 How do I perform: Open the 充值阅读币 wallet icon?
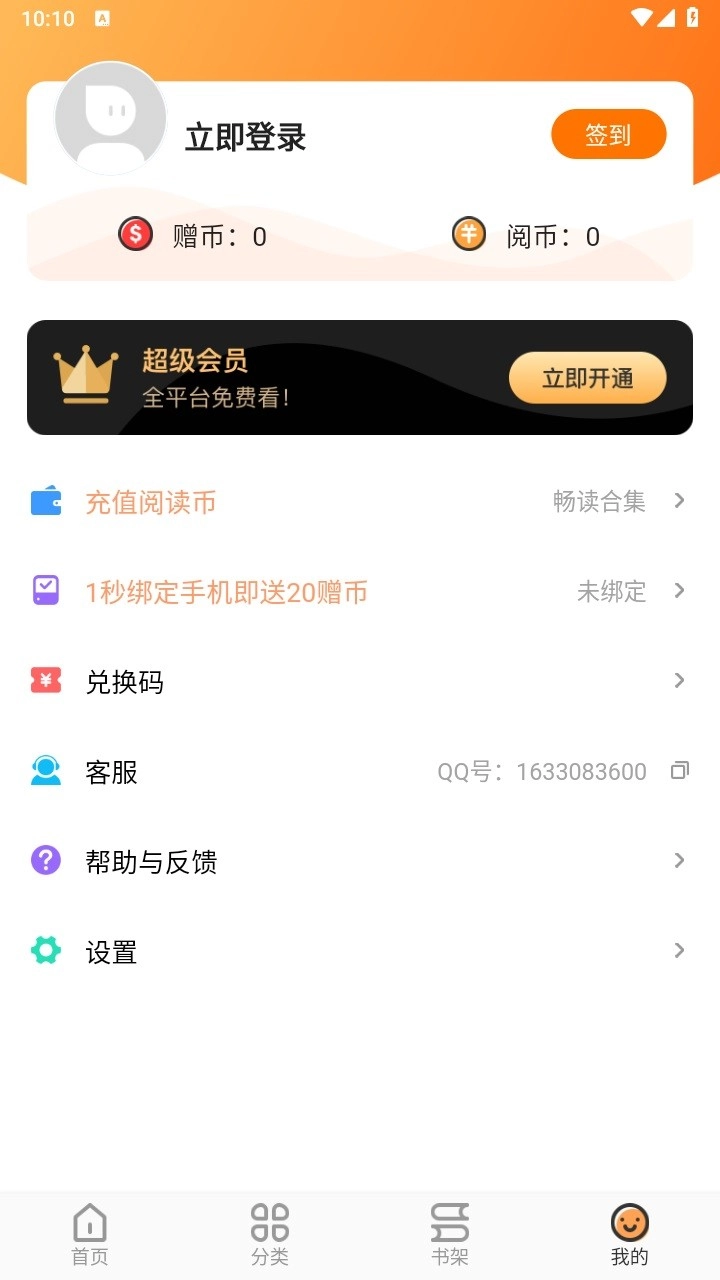coord(45,500)
